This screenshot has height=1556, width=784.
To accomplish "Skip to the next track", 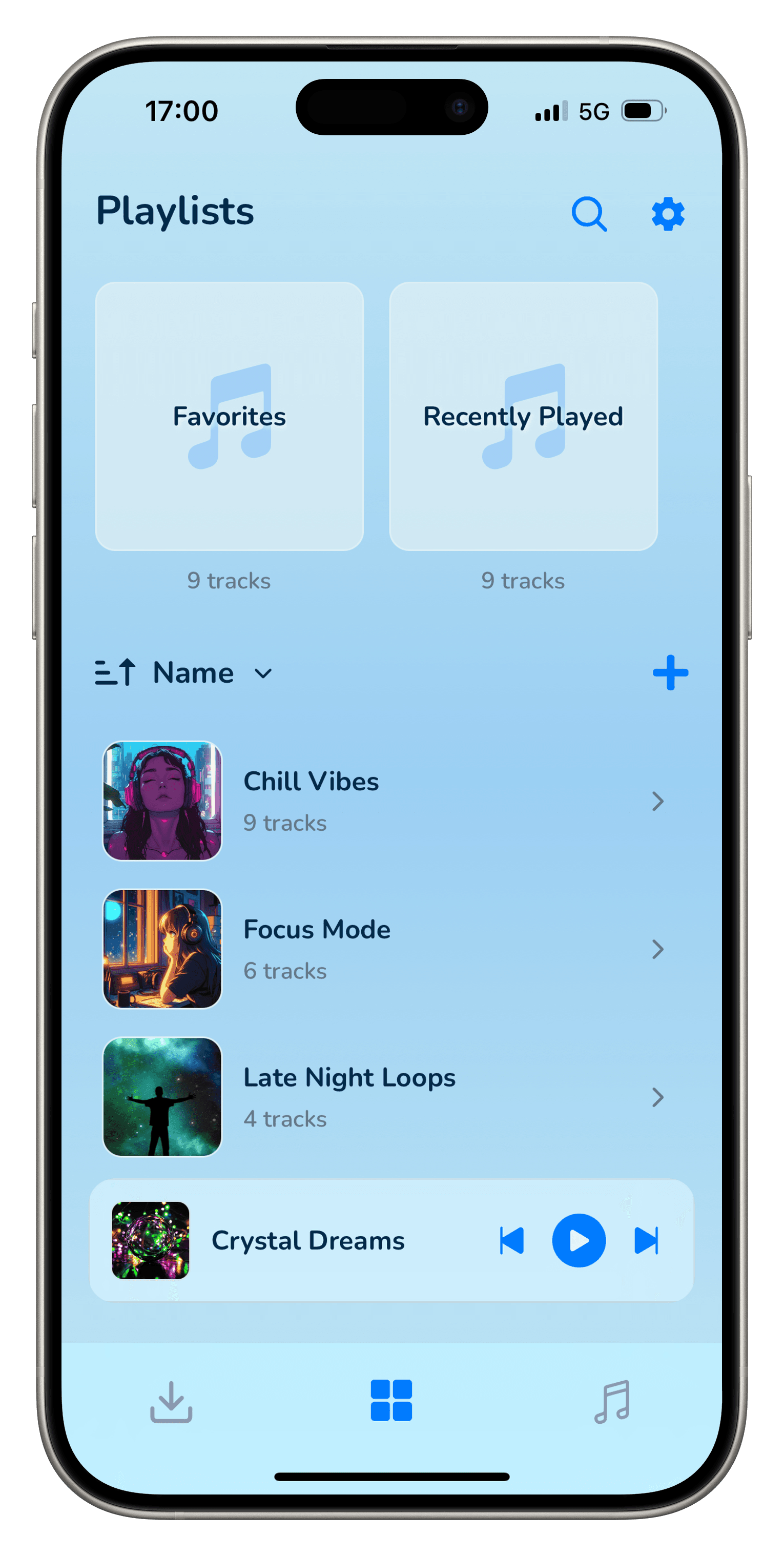I will (x=646, y=1241).
